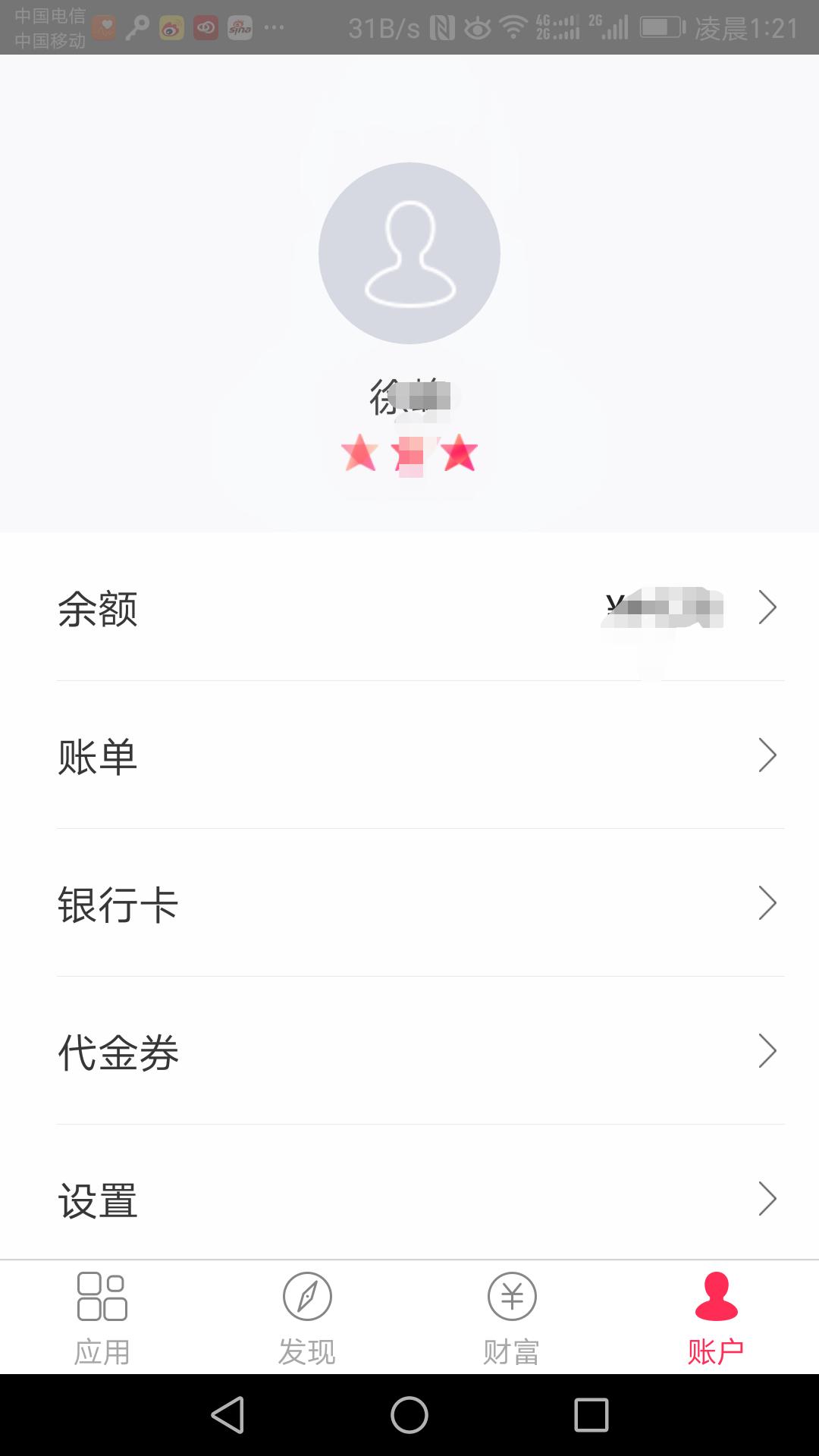Open 账单 details using the arrow
This screenshot has height=1456, width=819.
tap(769, 755)
